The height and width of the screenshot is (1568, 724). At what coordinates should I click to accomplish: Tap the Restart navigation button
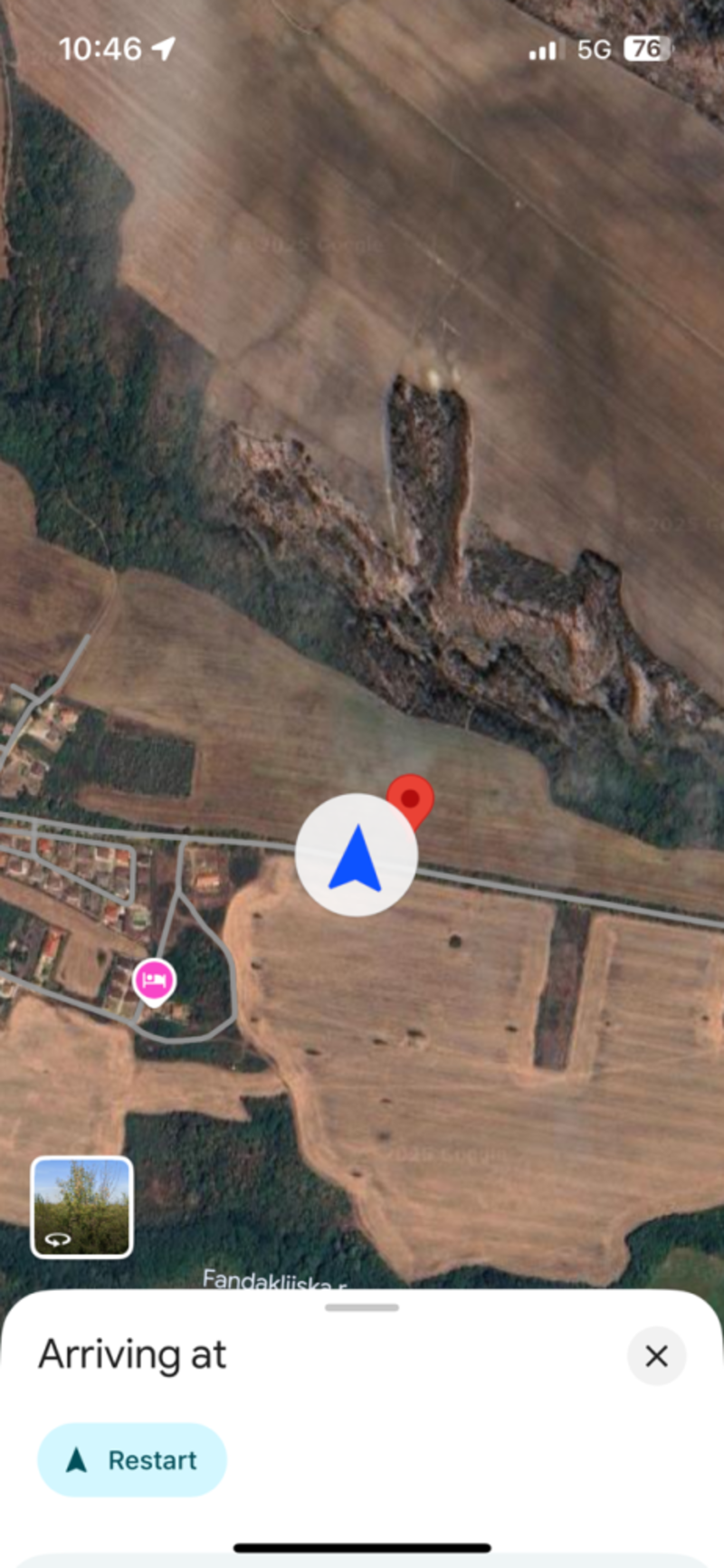click(131, 1459)
